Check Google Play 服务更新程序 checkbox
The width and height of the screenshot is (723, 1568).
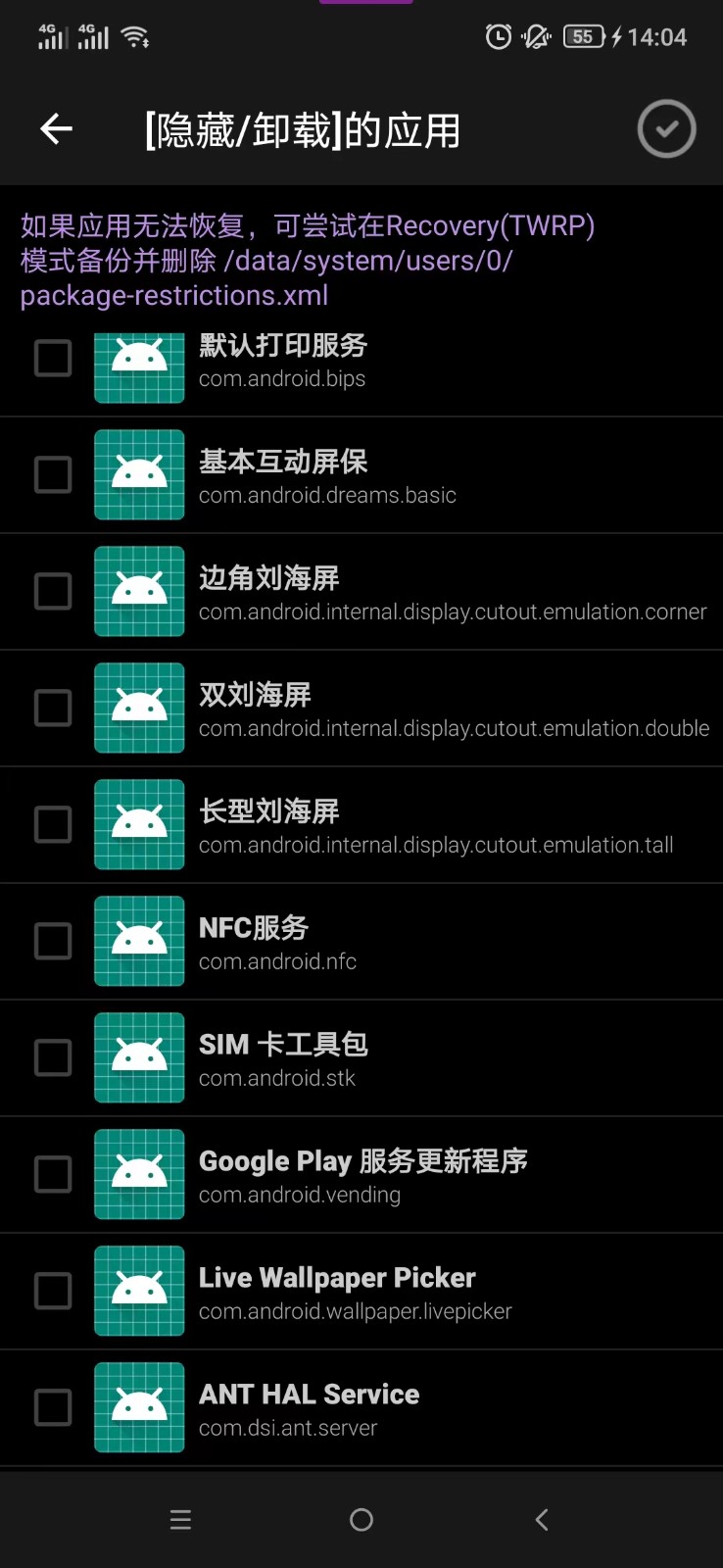tap(53, 1174)
